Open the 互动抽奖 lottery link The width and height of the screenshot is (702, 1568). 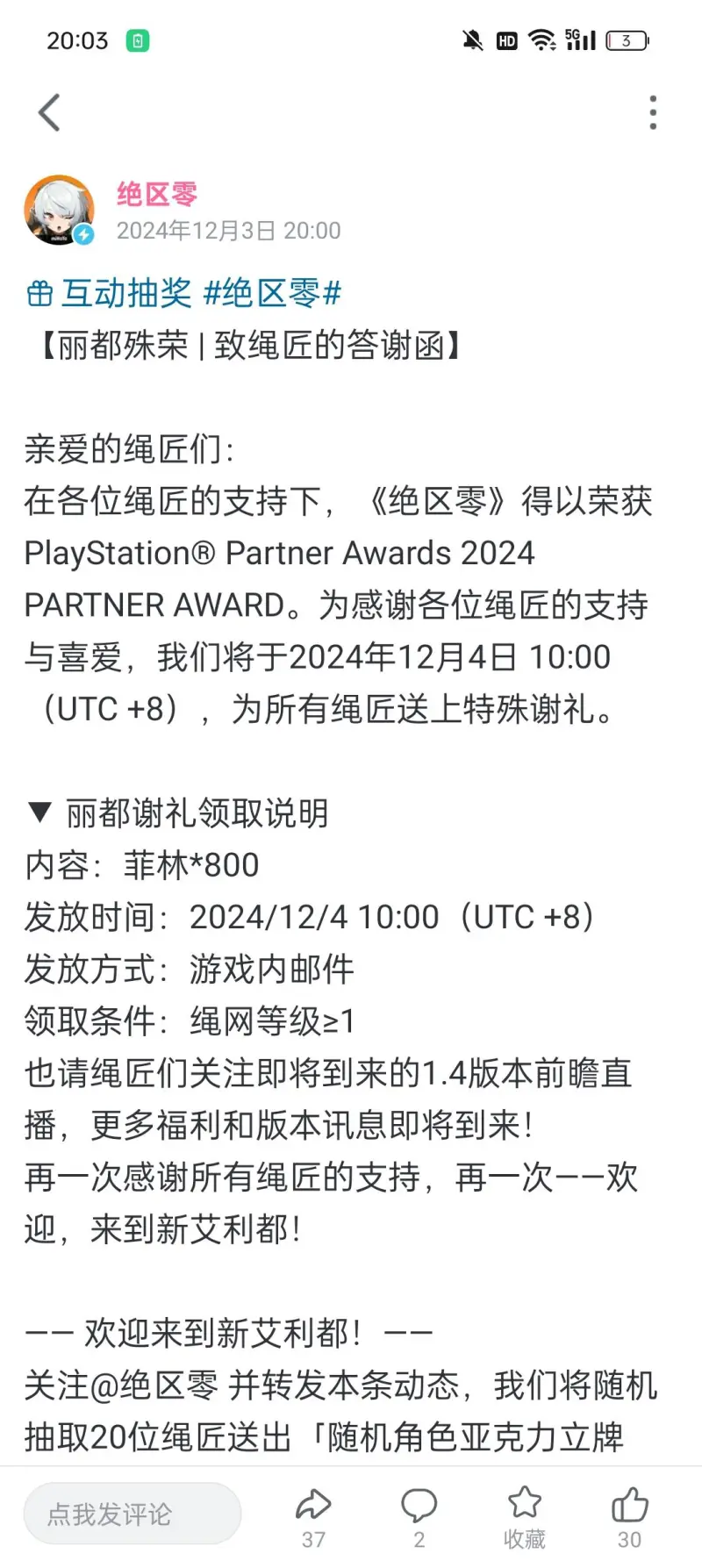coord(110,293)
